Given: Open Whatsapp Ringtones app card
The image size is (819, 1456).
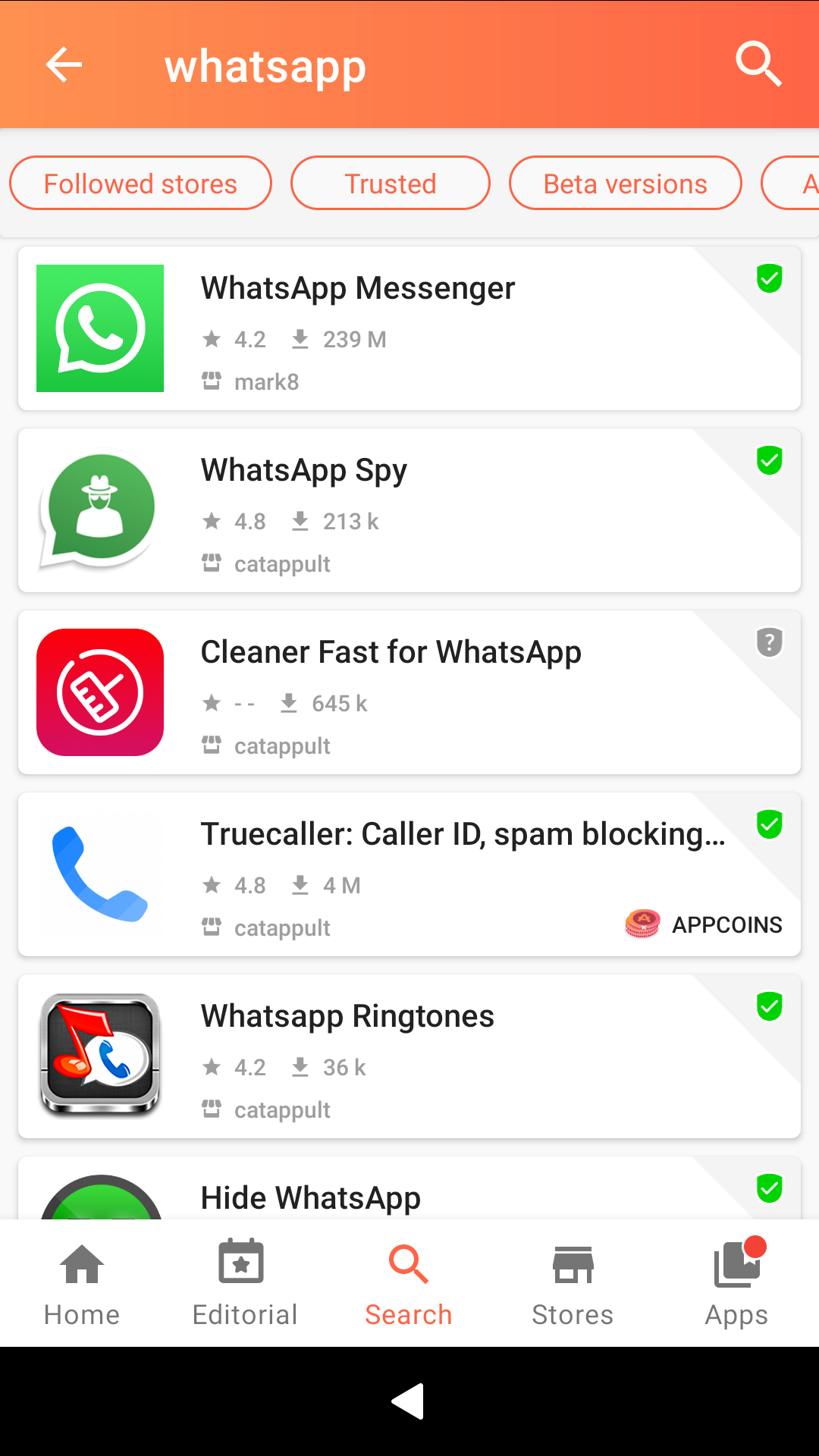Looking at the screenshot, I should (x=409, y=1056).
